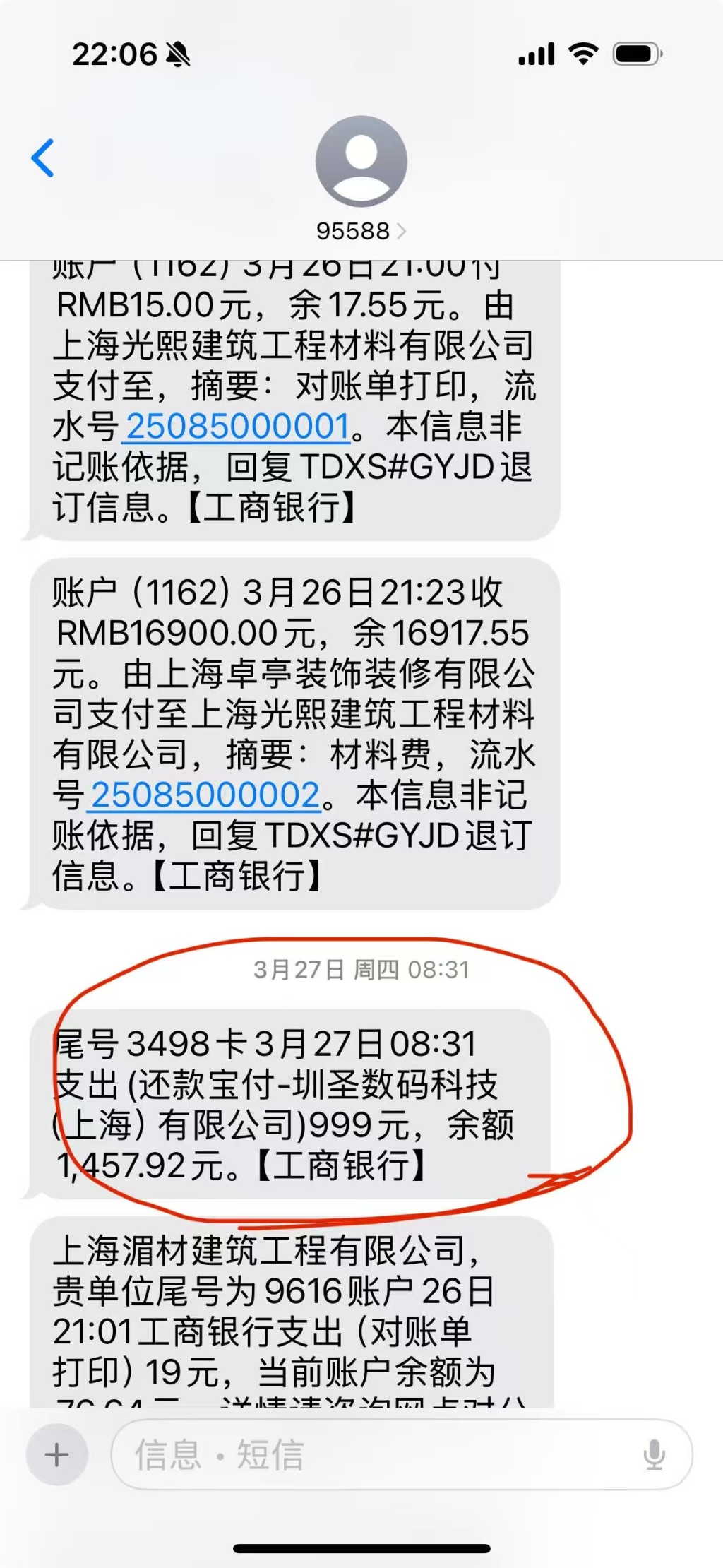Go back to the messages list
The image size is (723, 1568).
tap(43, 158)
